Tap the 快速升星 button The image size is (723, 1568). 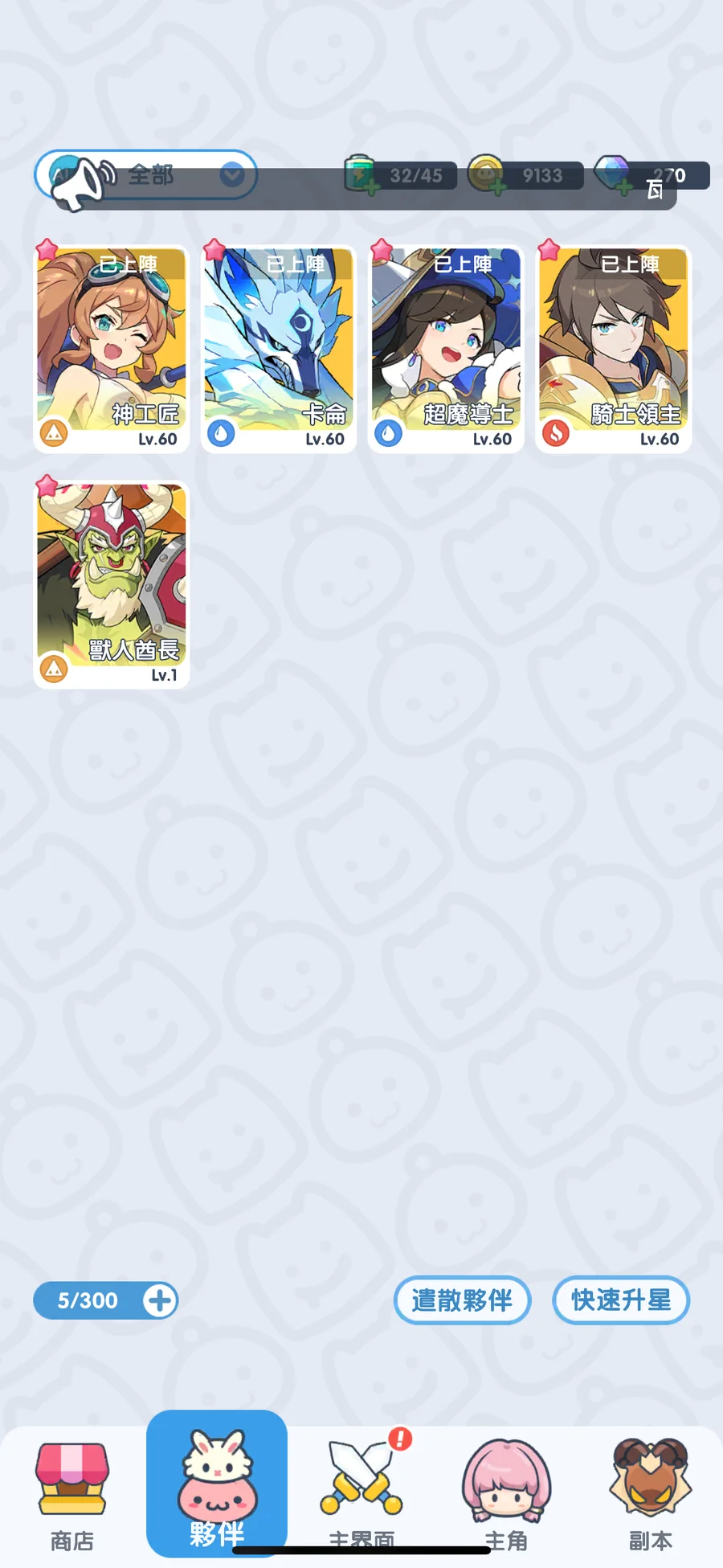click(x=621, y=1300)
